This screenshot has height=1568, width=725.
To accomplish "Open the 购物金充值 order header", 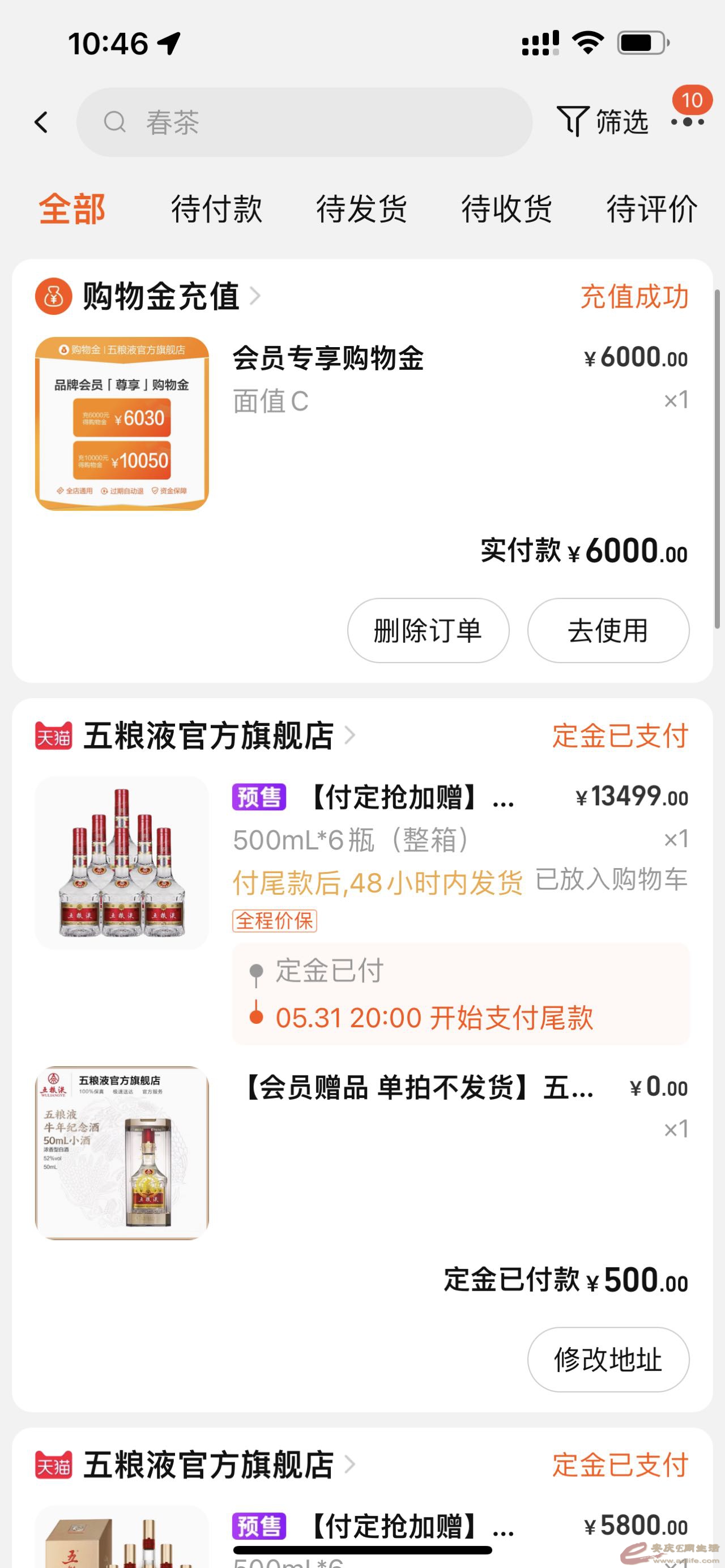I will [161, 296].
